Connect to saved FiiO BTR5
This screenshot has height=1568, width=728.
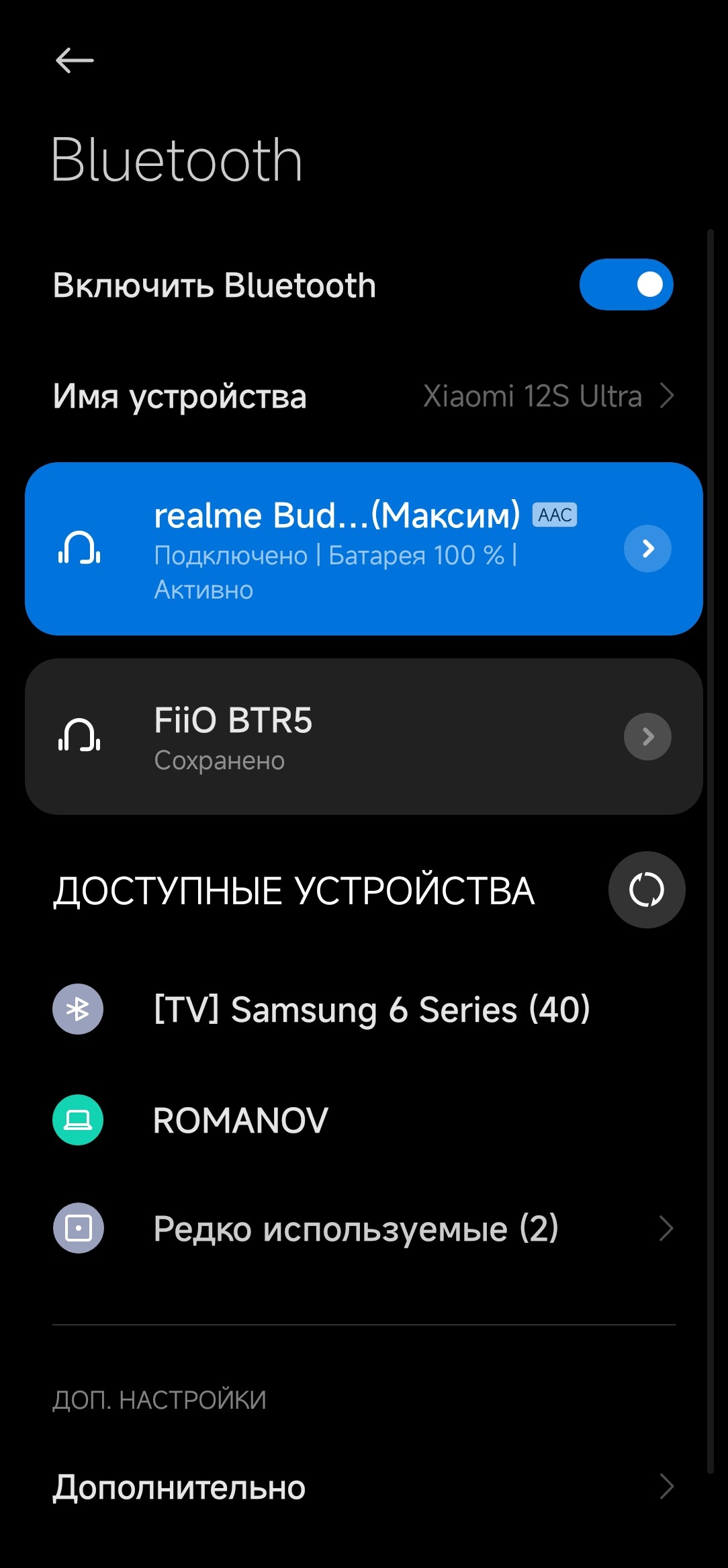coord(336,737)
